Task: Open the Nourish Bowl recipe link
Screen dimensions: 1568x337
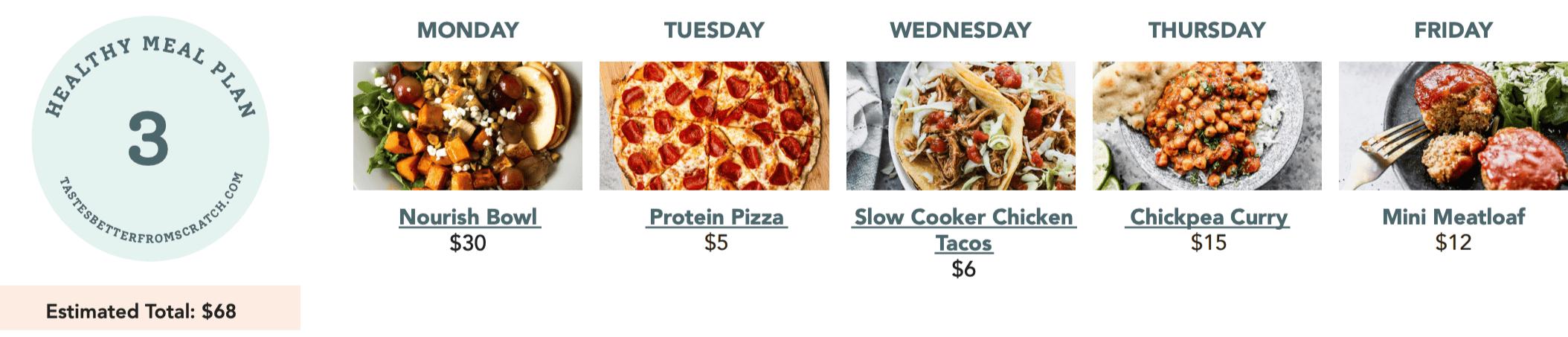Action: (468, 216)
